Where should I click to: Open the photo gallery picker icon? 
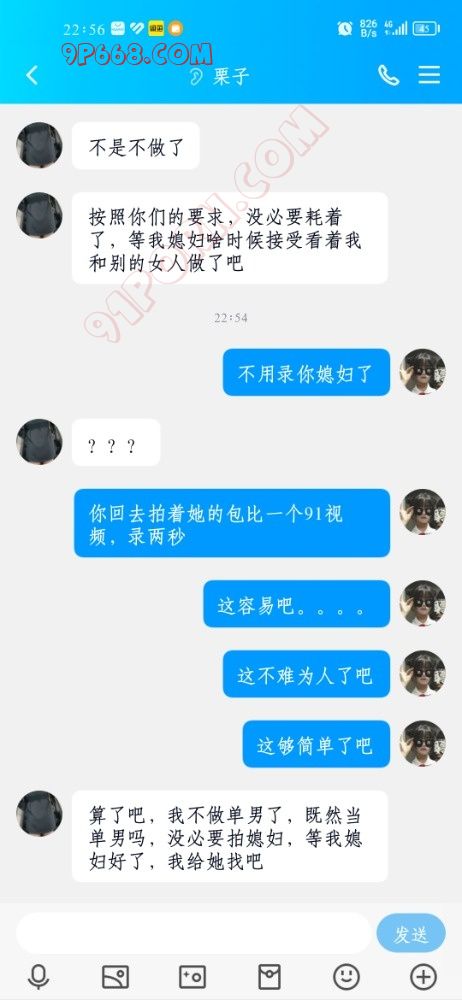(116, 976)
